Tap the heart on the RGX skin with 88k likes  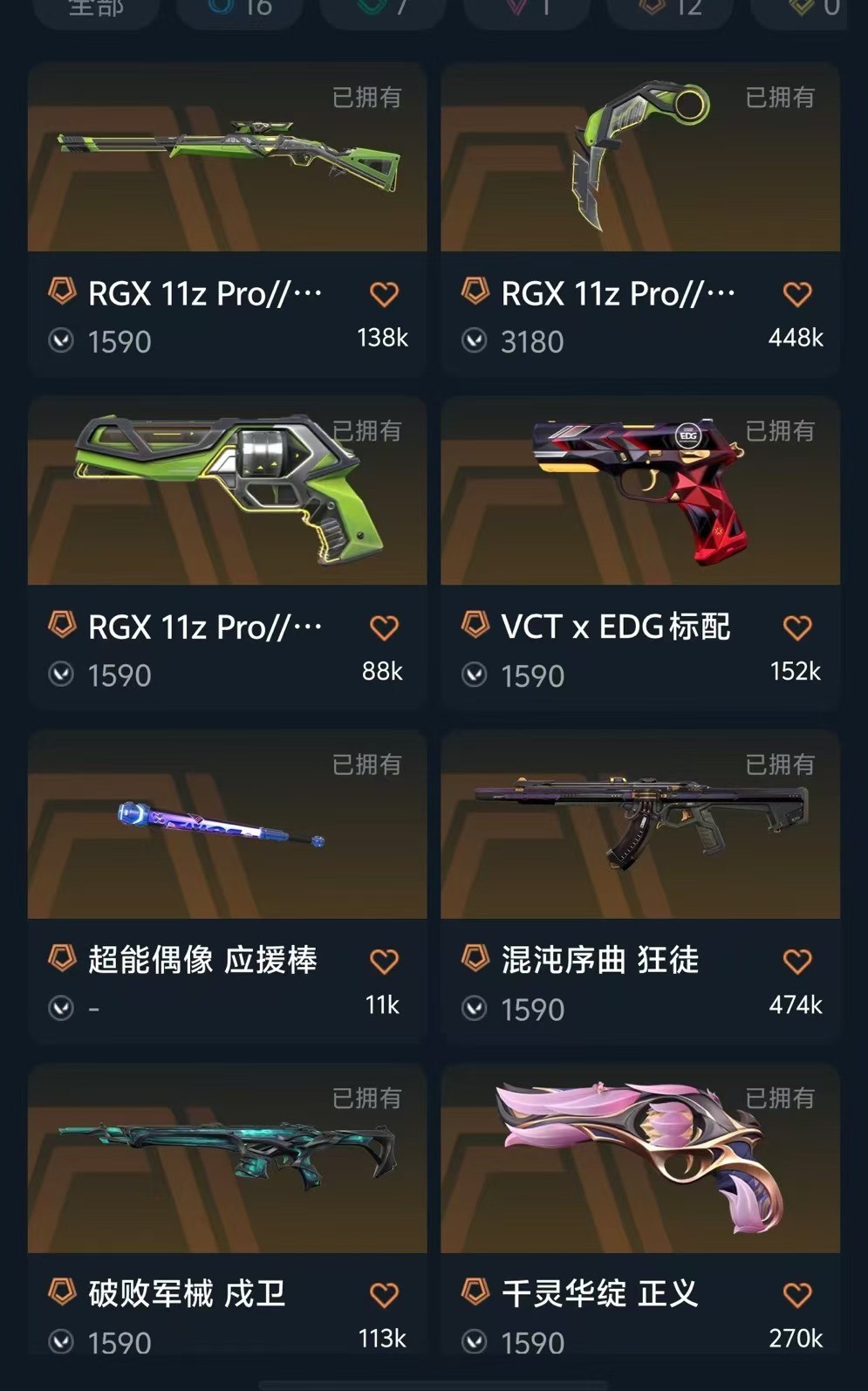coord(384,627)
